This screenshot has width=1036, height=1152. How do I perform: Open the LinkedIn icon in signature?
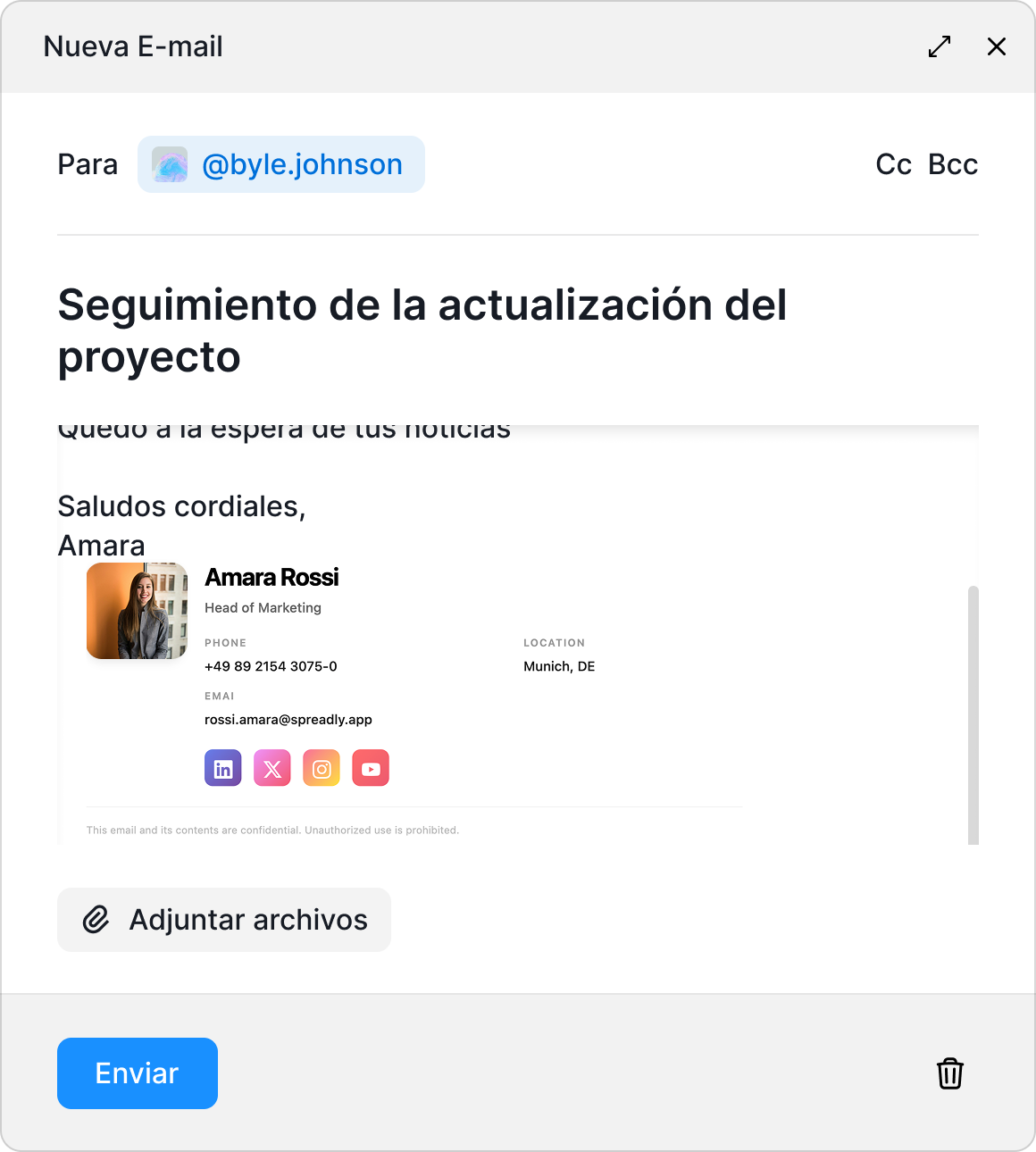tap(223, 768)
